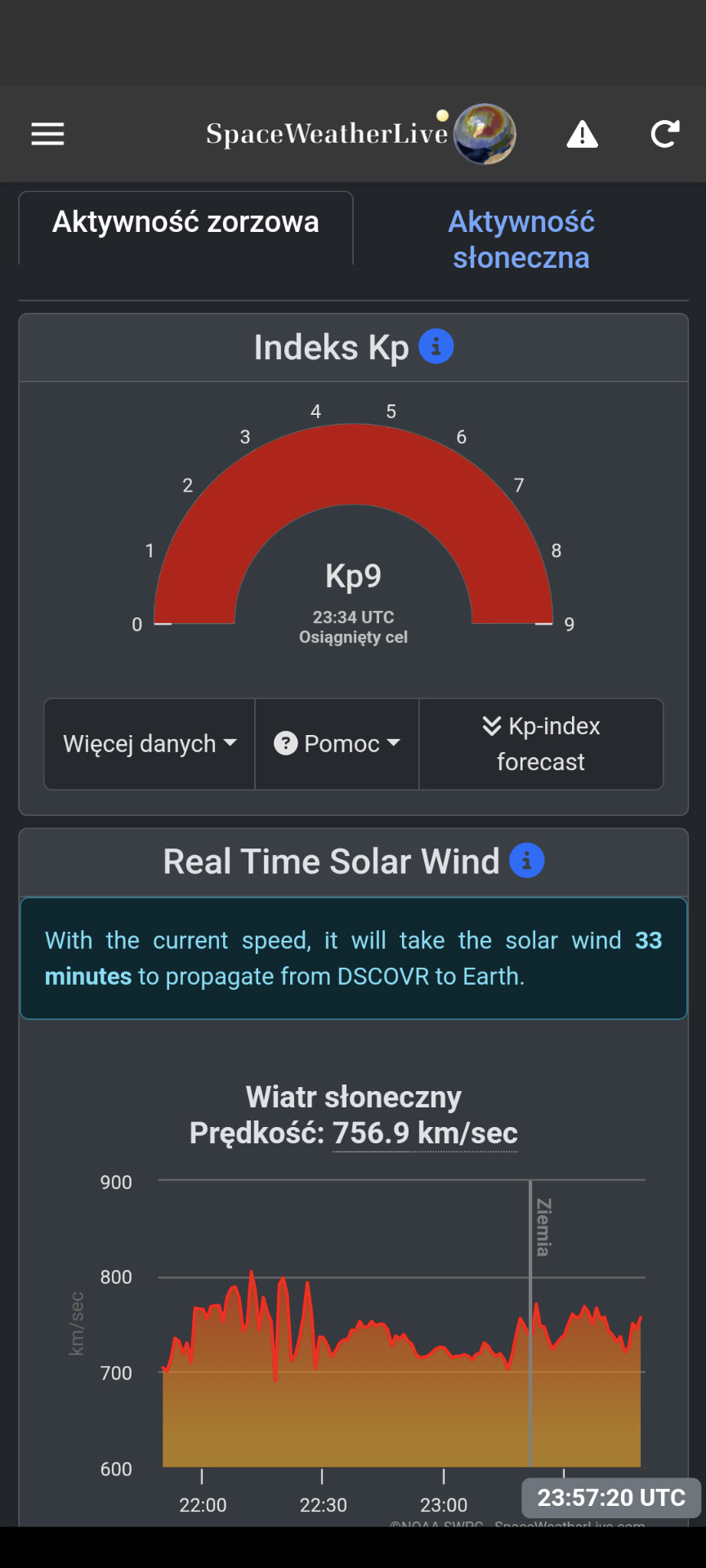The width and height of the screenshot is (706, 1568).
Task: Refresh the page data
Action: [664, 134]
